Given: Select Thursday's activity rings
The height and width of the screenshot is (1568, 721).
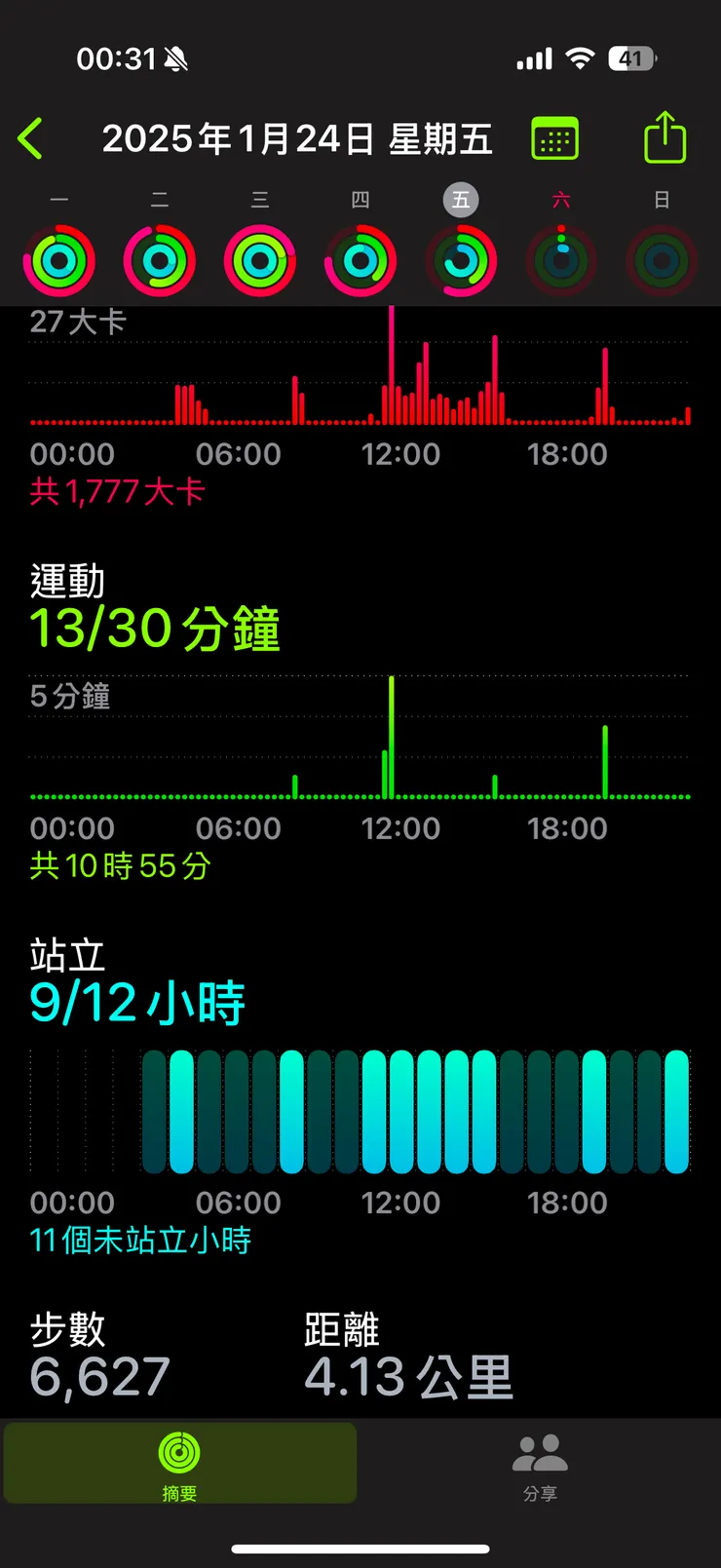Looking at the screenshot, I should pos(360,260).
